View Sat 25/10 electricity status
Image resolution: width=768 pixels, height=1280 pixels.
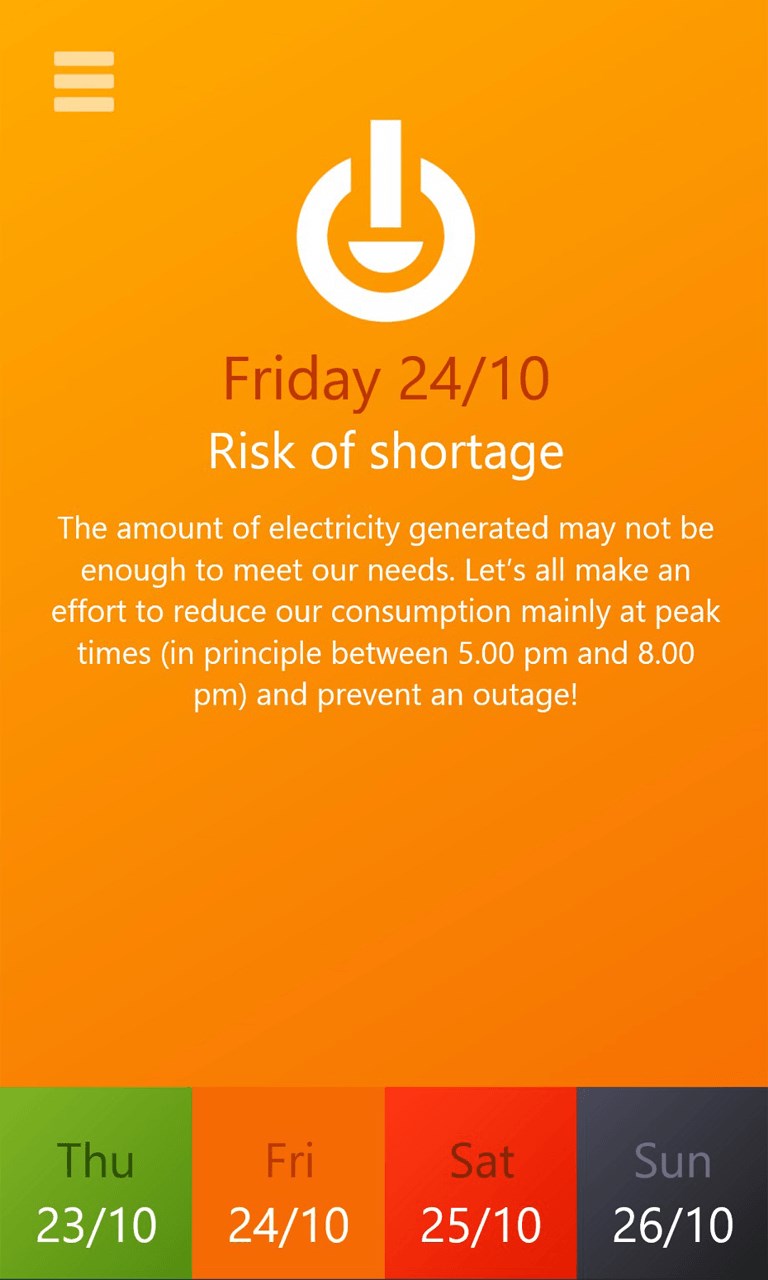480,1184
